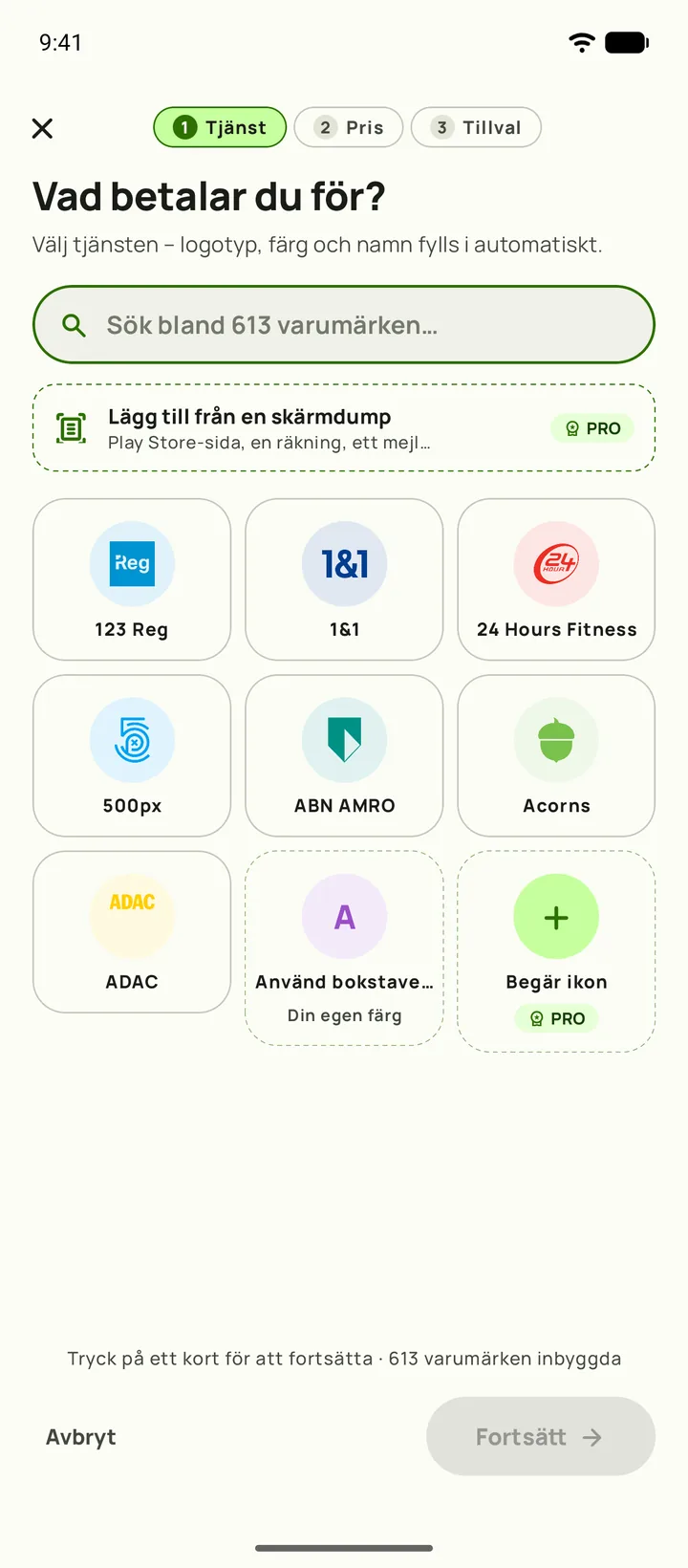Screen dimensions: 688x1568
Task: Choose the ADAC card
Action: click(132, 931)
